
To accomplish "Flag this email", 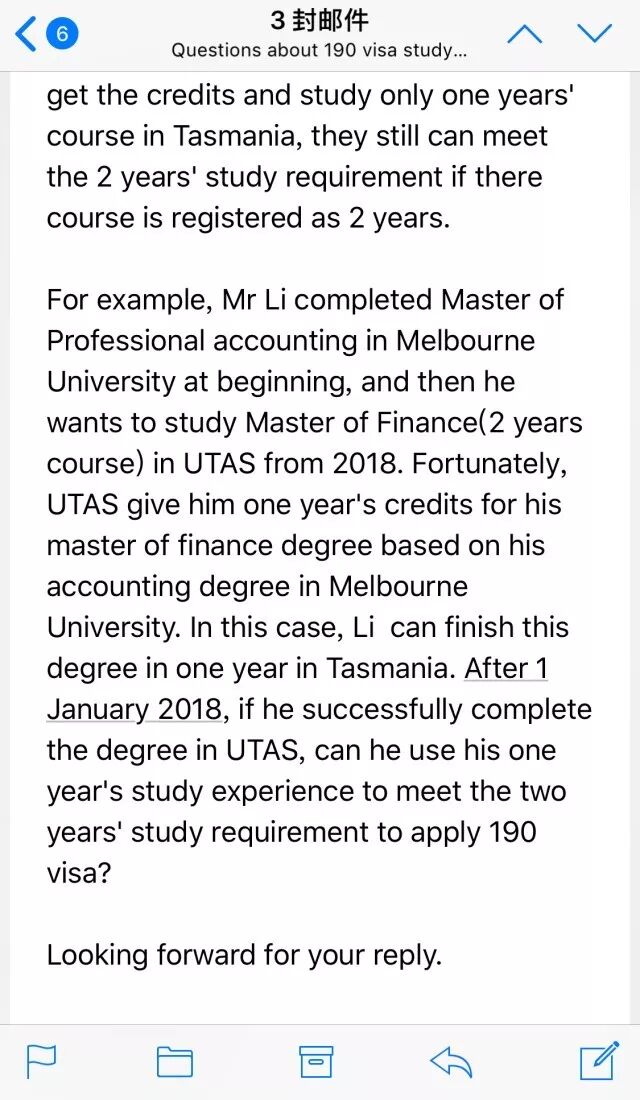I will [x=42, y=1061].
